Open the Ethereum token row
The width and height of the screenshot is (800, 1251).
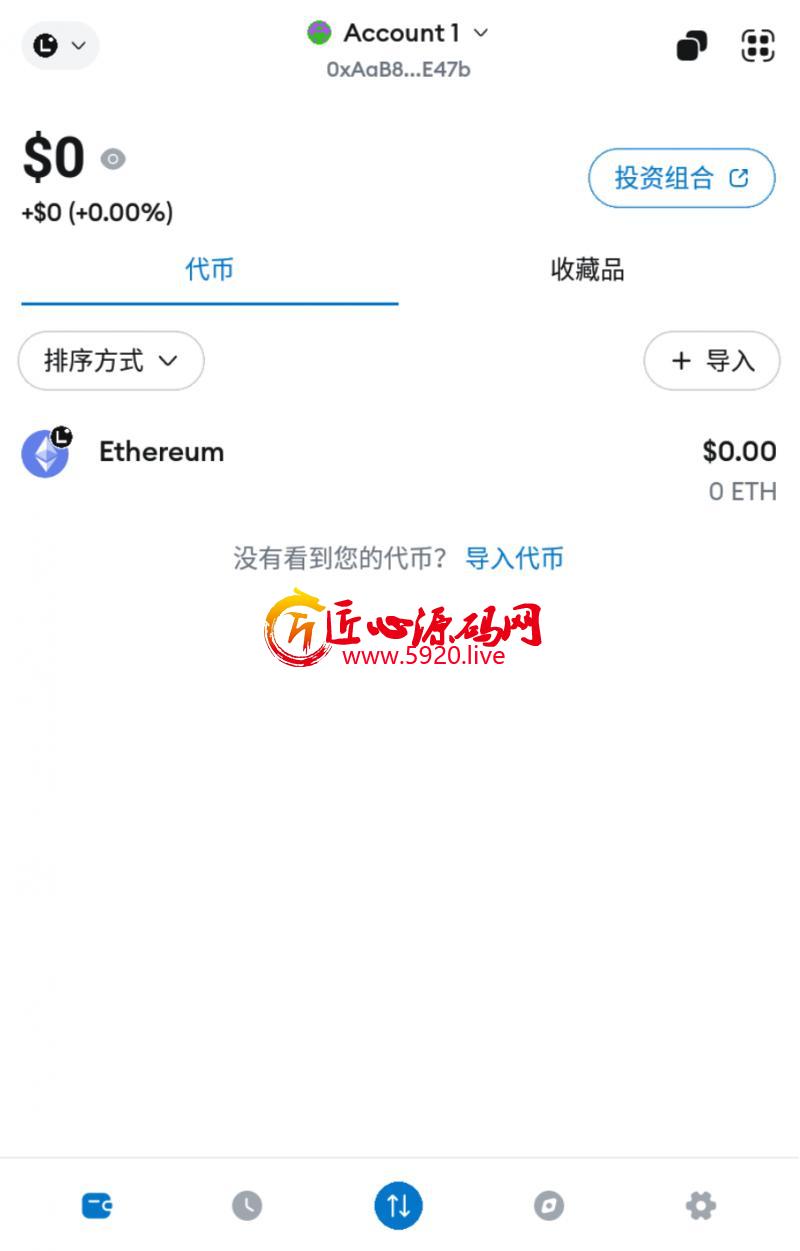pos(398,467)
